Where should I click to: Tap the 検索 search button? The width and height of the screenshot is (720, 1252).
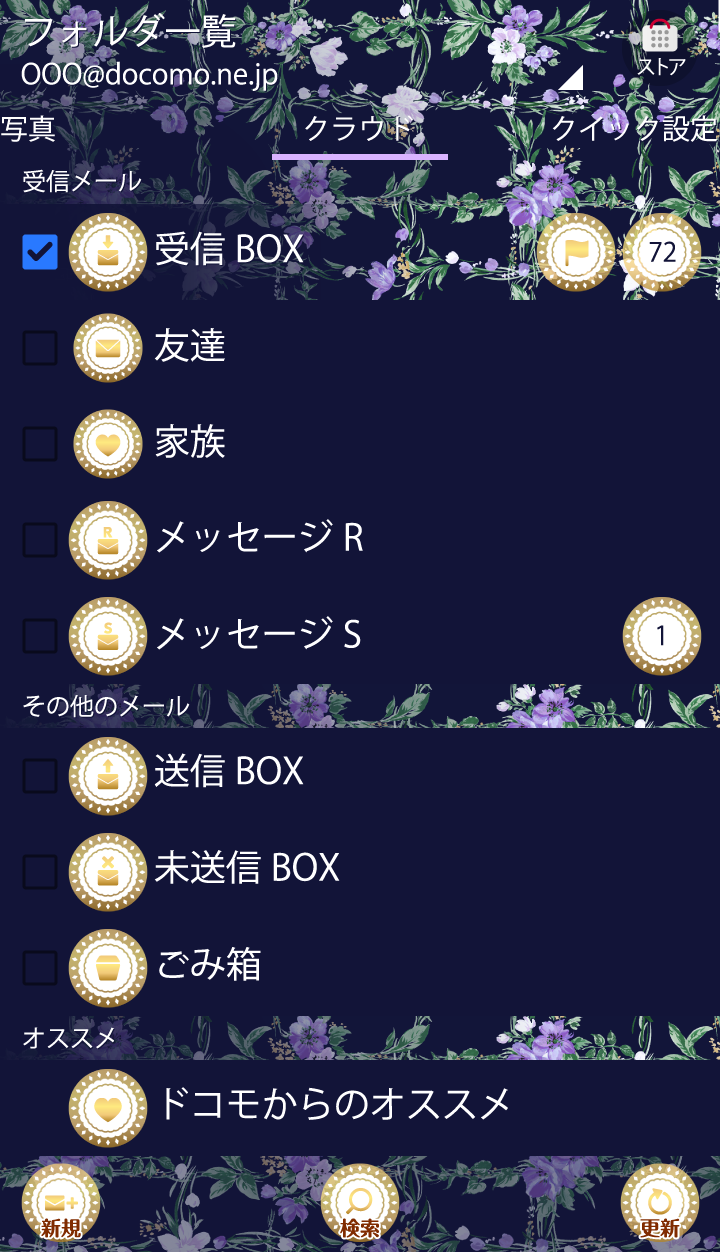(360, 1203)
